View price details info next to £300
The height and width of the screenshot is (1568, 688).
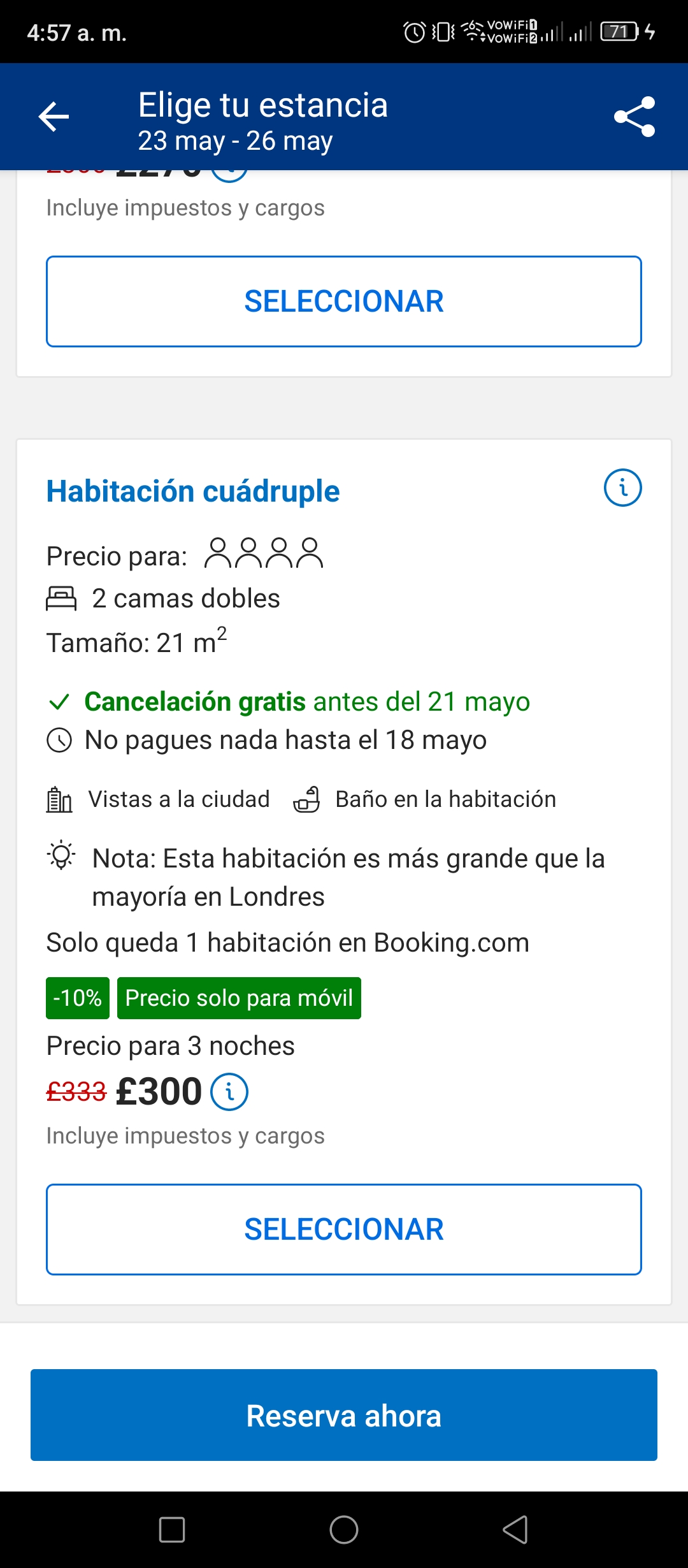pyautogui.click(x=229, y=1092)
